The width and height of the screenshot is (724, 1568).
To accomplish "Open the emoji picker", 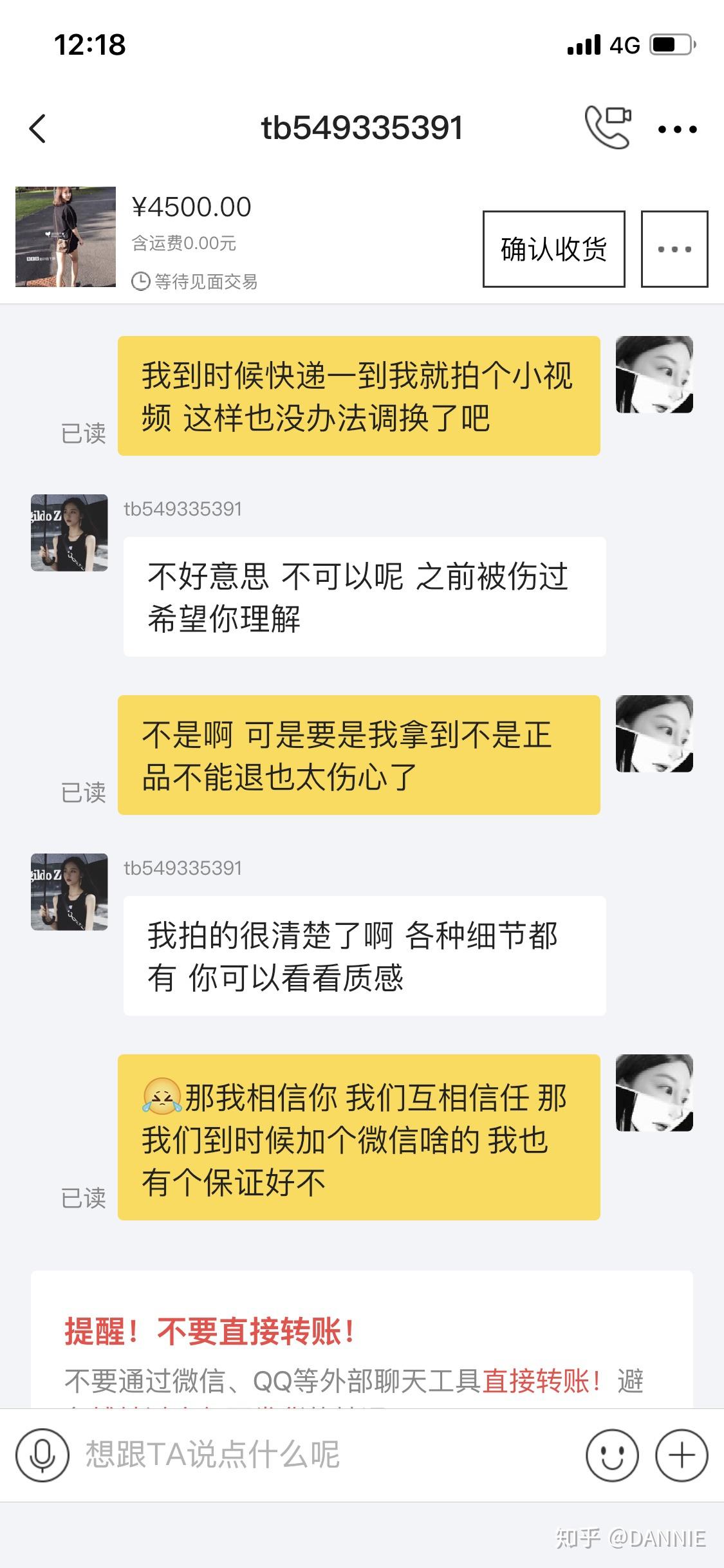I will pos(612,1455).
